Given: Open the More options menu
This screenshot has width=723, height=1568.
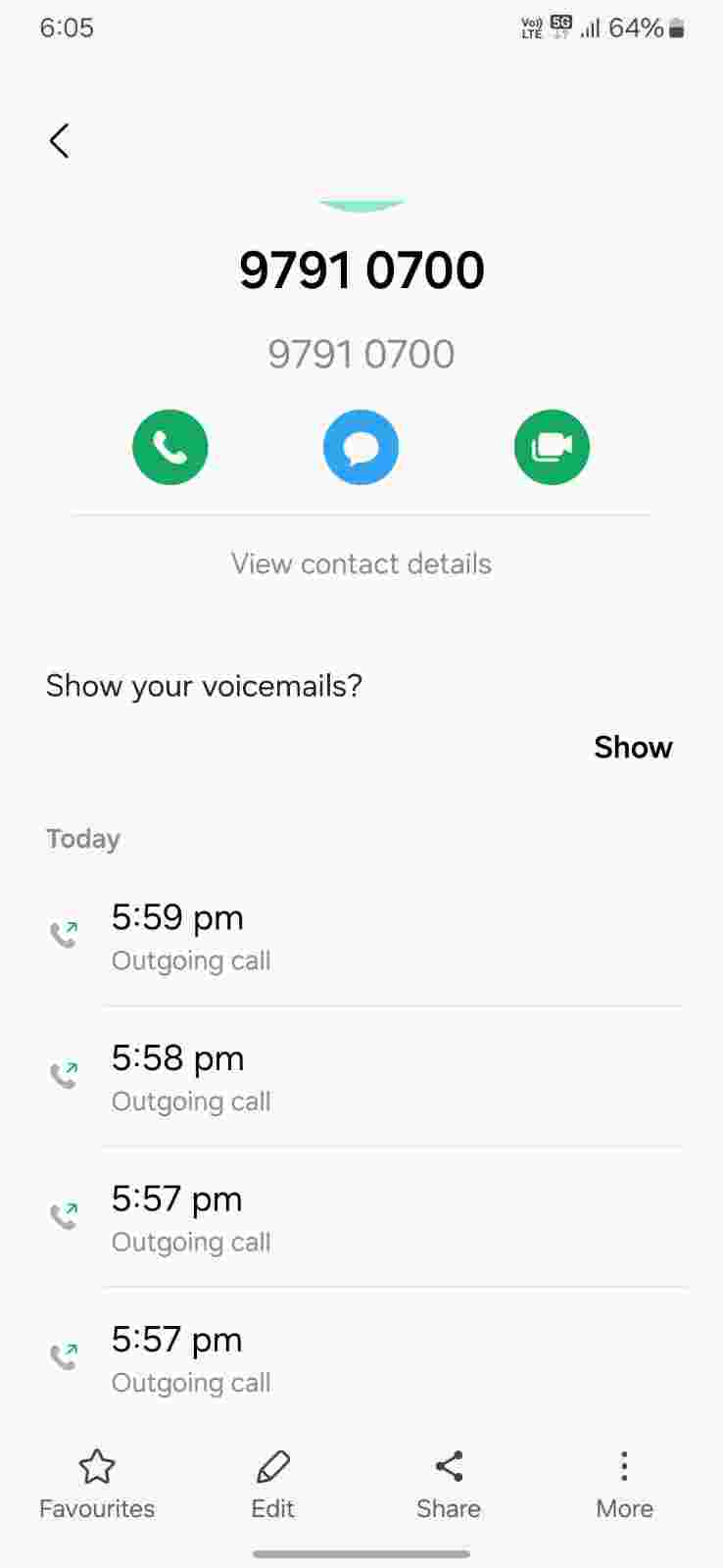Looking at the screenshot, I should coord(624,1484).
